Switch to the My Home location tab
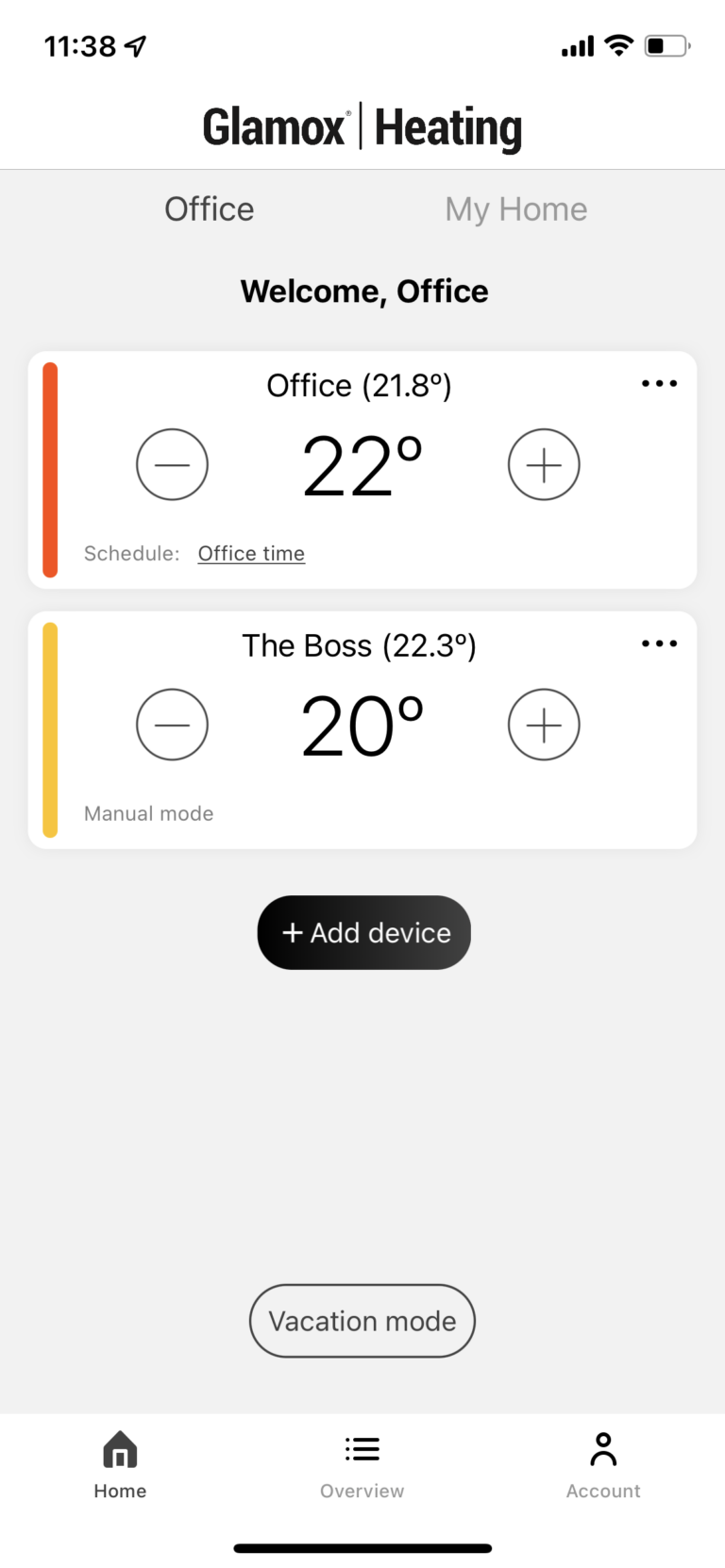The image size is (725, 1568). click(x=515, y=209)
